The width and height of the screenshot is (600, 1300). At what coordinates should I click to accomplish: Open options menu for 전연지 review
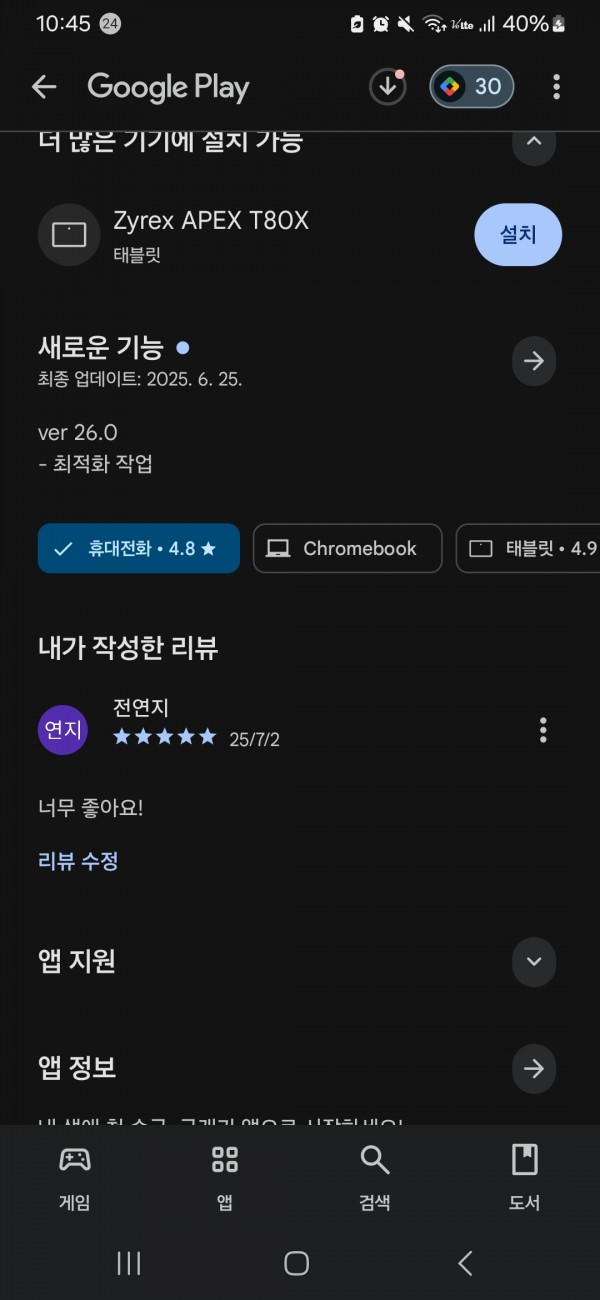pyautogui.click(x=543, y=730)
